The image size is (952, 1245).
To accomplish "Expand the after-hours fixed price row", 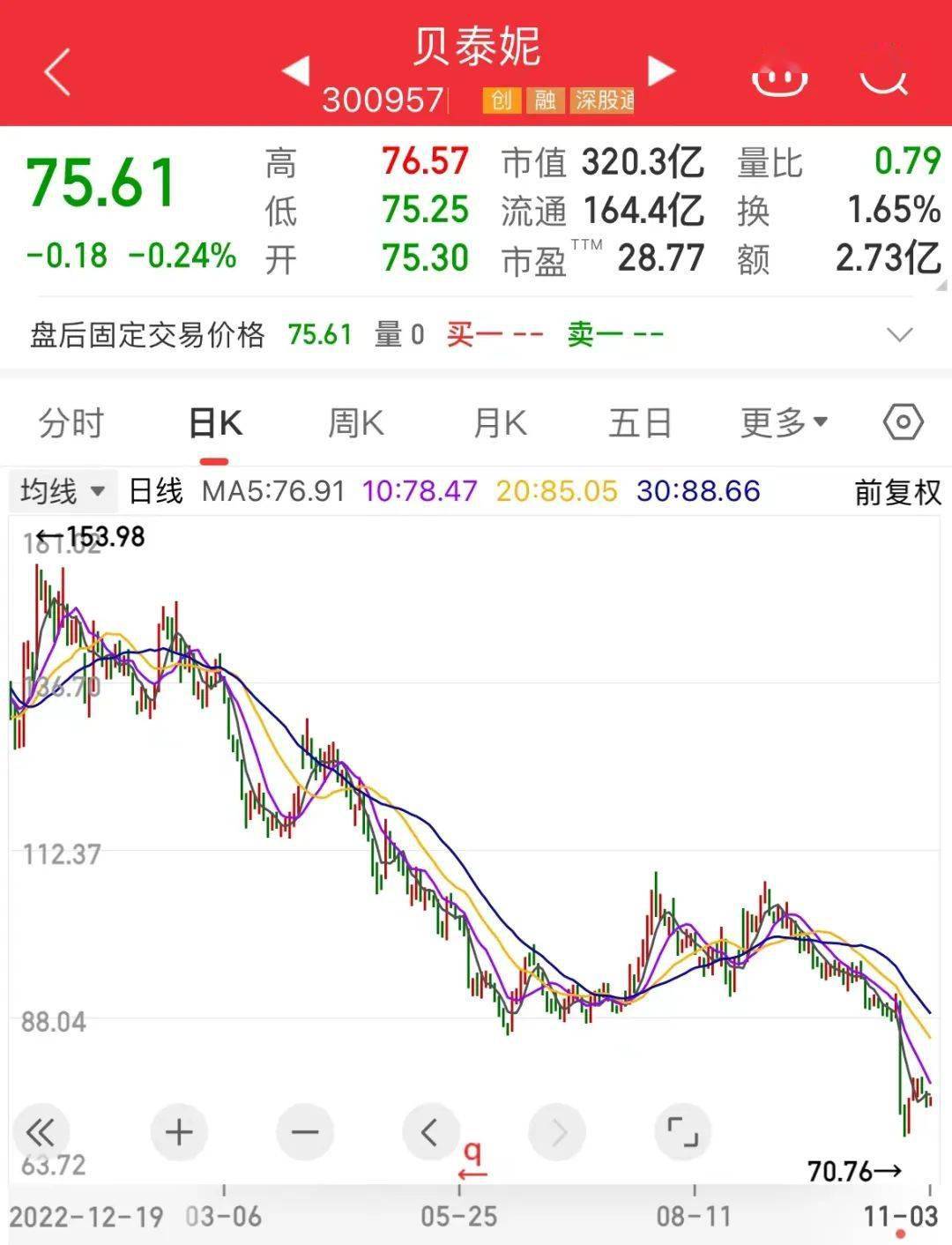I will tap(899, 335).
